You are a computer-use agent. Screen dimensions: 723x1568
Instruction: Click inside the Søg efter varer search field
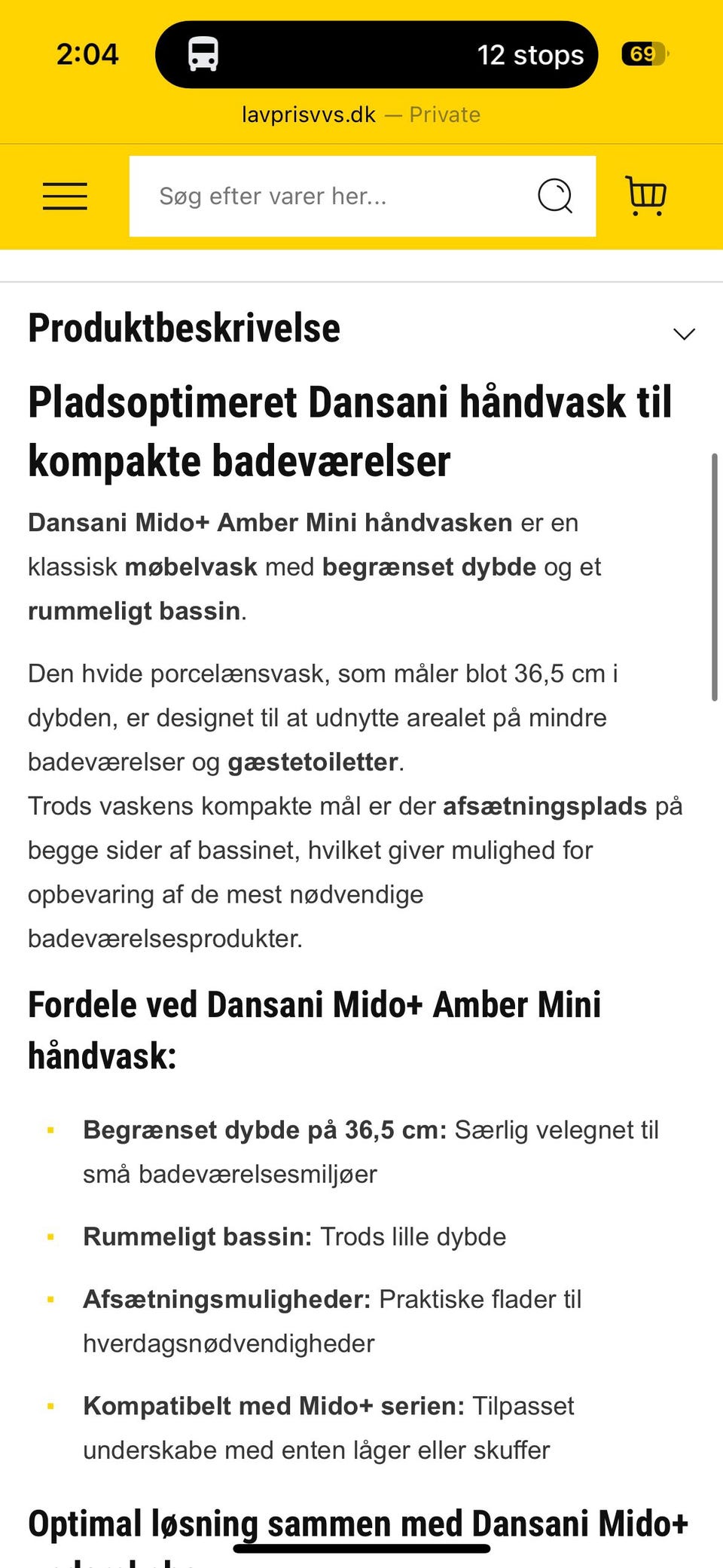pyautogui.click(x=316, y=196)
